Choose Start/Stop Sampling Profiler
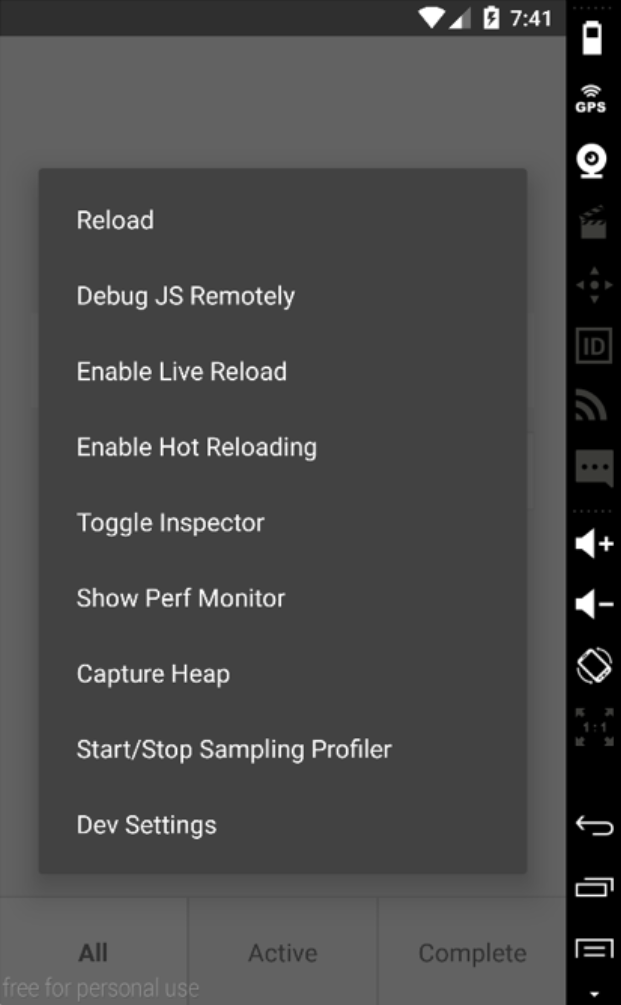 [233, 749]
